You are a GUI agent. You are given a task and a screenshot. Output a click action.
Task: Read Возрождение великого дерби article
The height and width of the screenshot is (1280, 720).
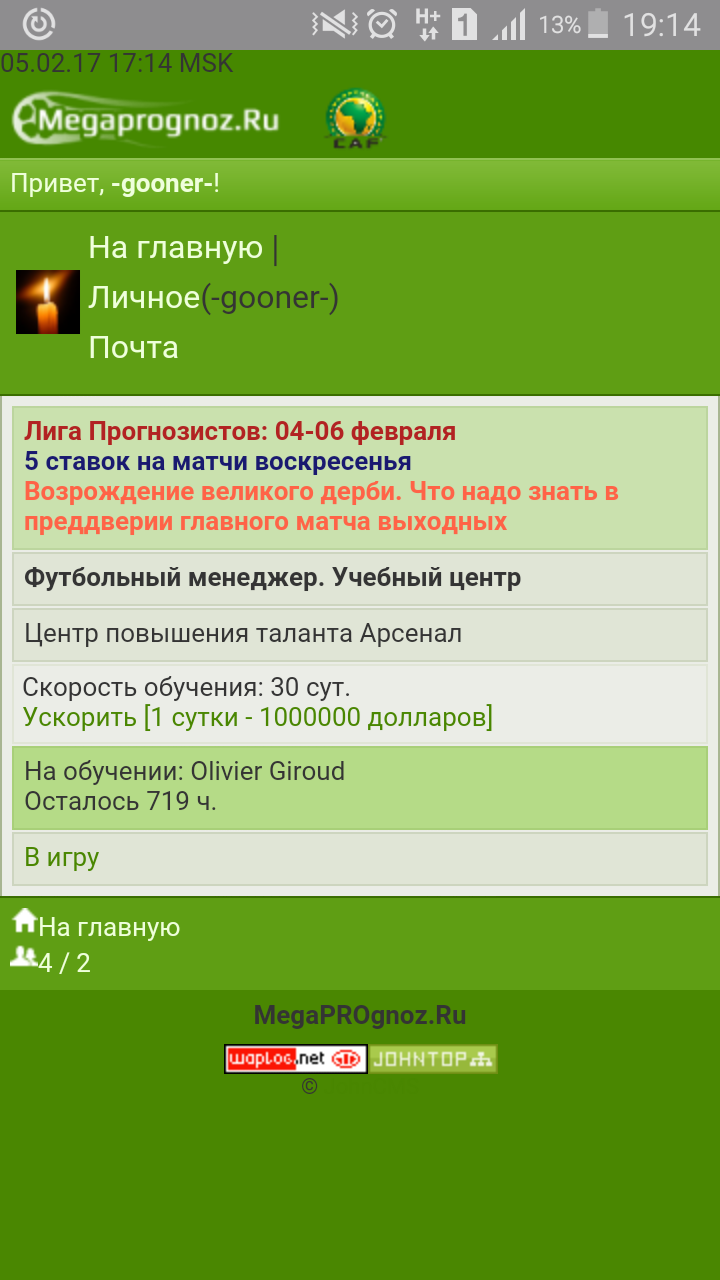point(320,506)
